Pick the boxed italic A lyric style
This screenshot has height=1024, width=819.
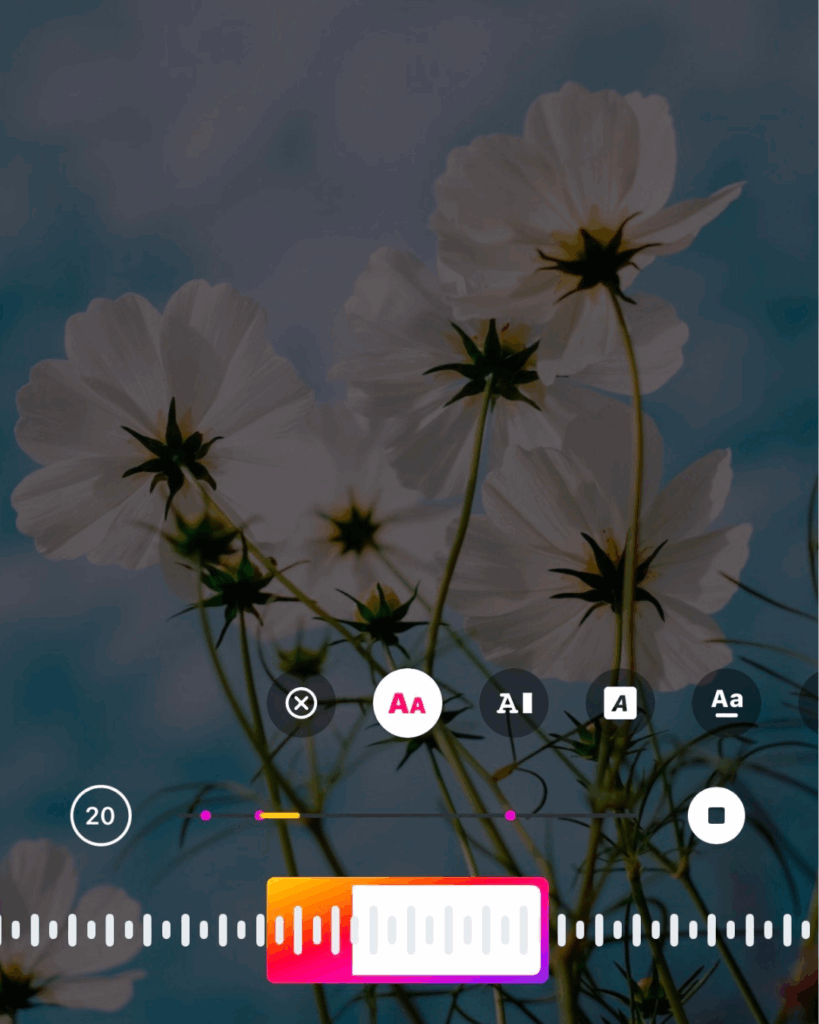[620, 704]
